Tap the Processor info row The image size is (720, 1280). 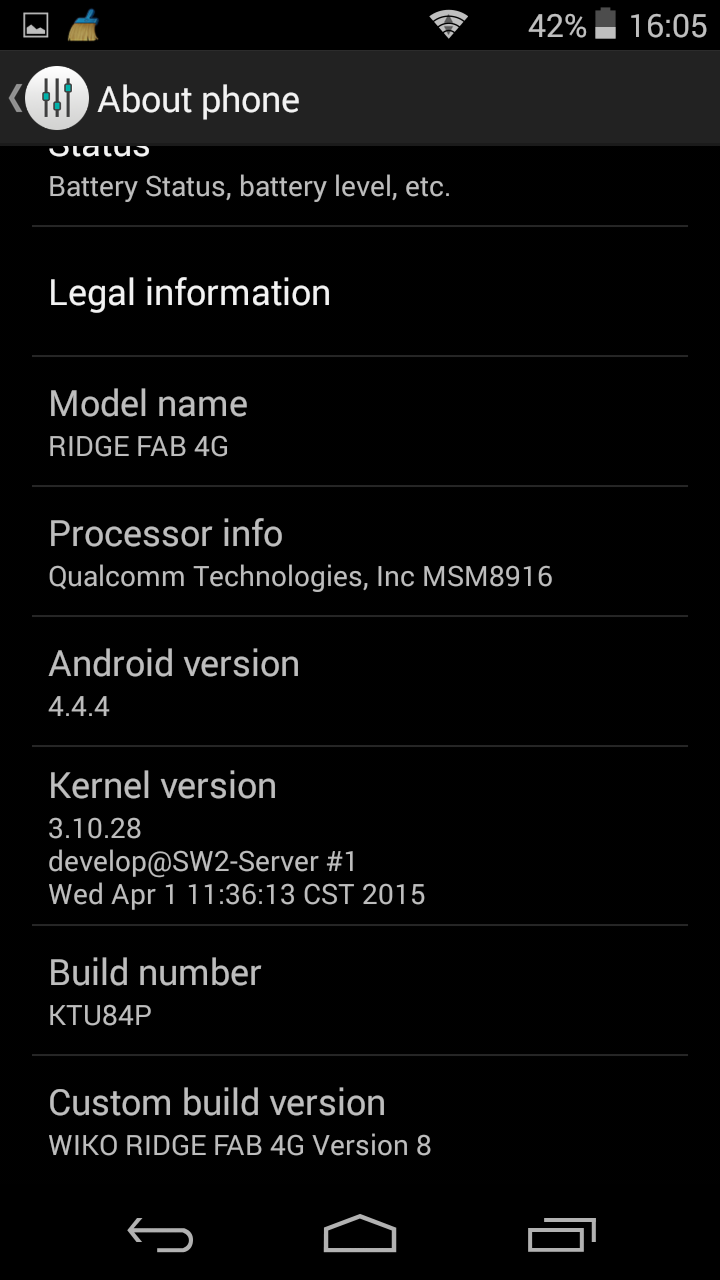(360, 552)
